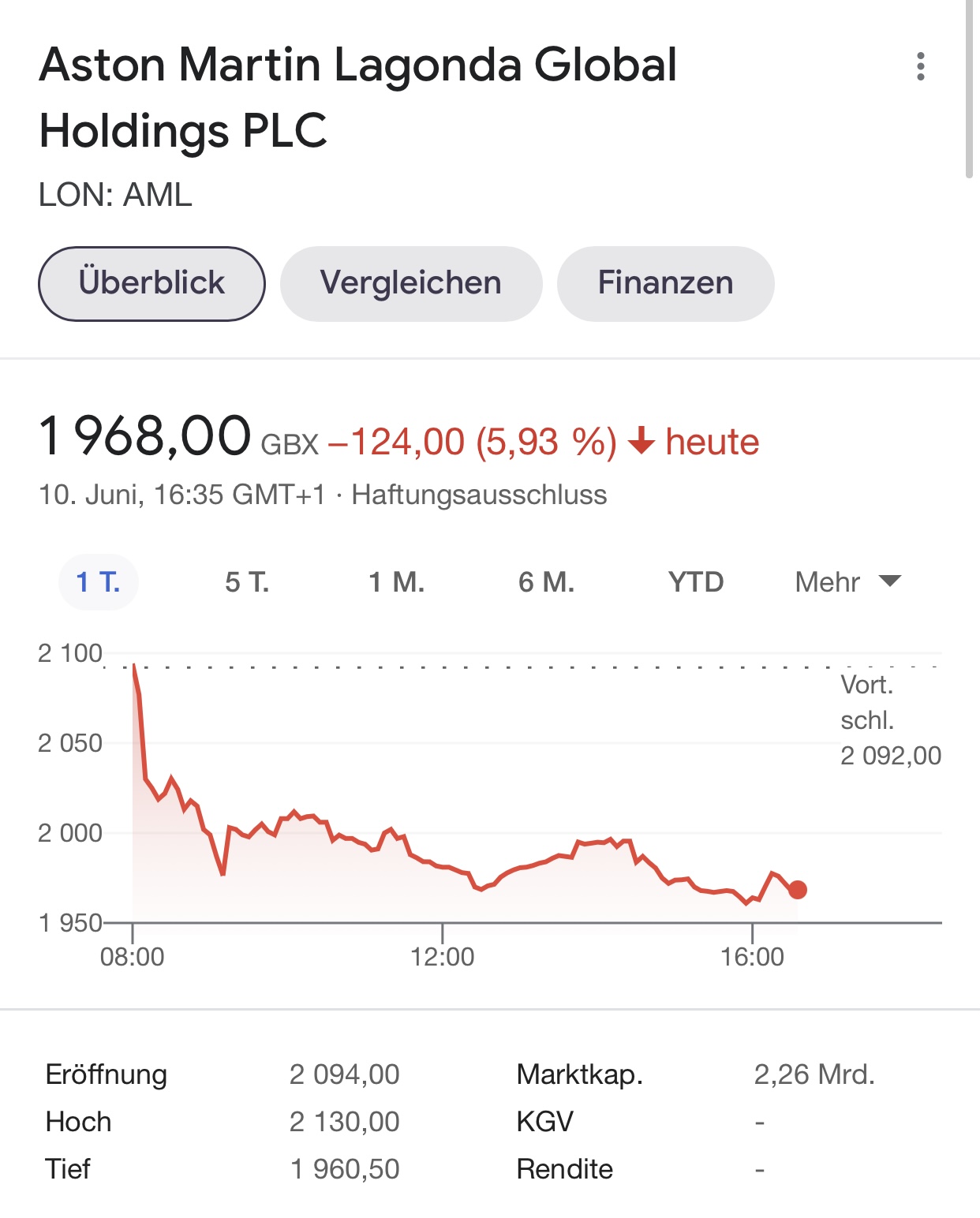980x1218 pixels.
Task: Switch chart to 6 M. range
Action: pyautogui.click(x=546, y=583)
